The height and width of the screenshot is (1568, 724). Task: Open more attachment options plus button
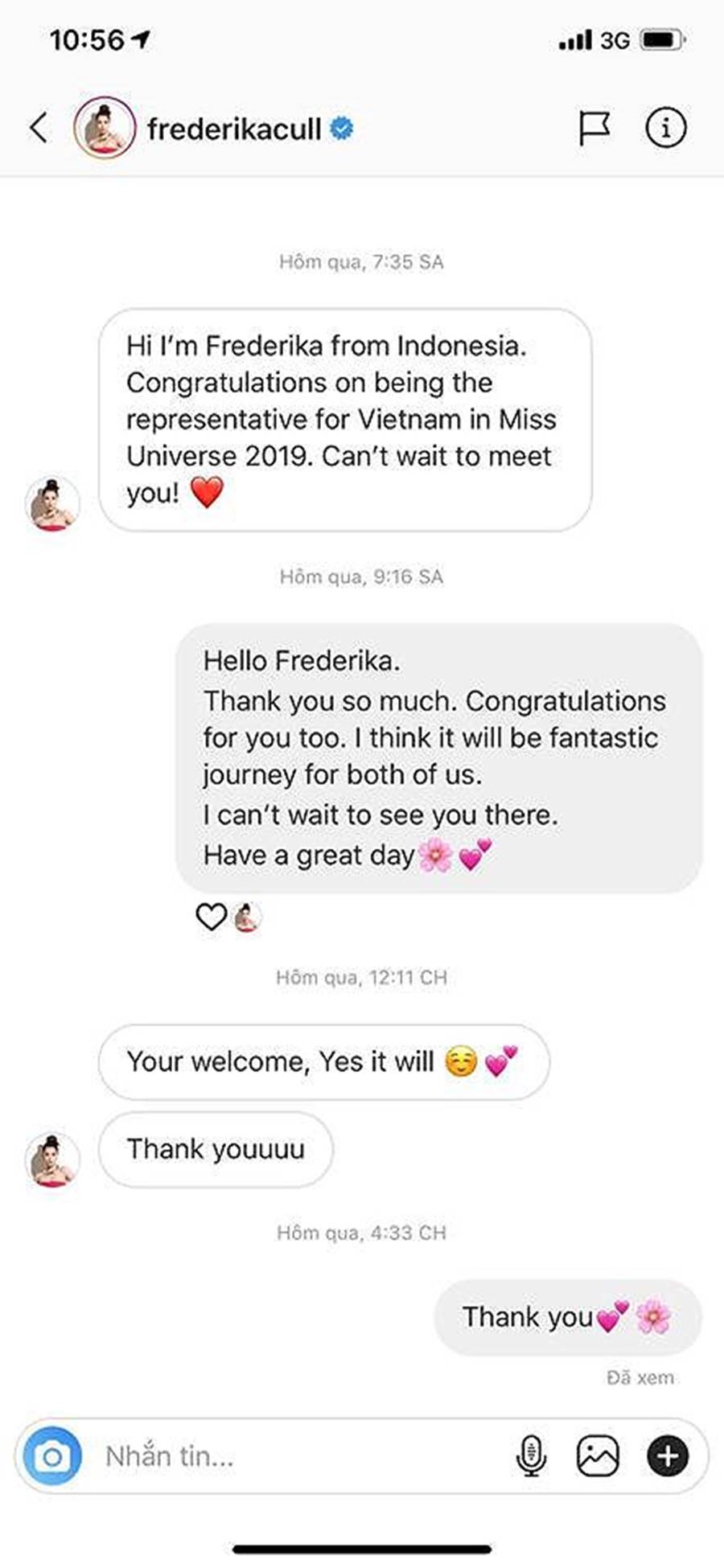pyautogui.click(x=668, y=1456)
